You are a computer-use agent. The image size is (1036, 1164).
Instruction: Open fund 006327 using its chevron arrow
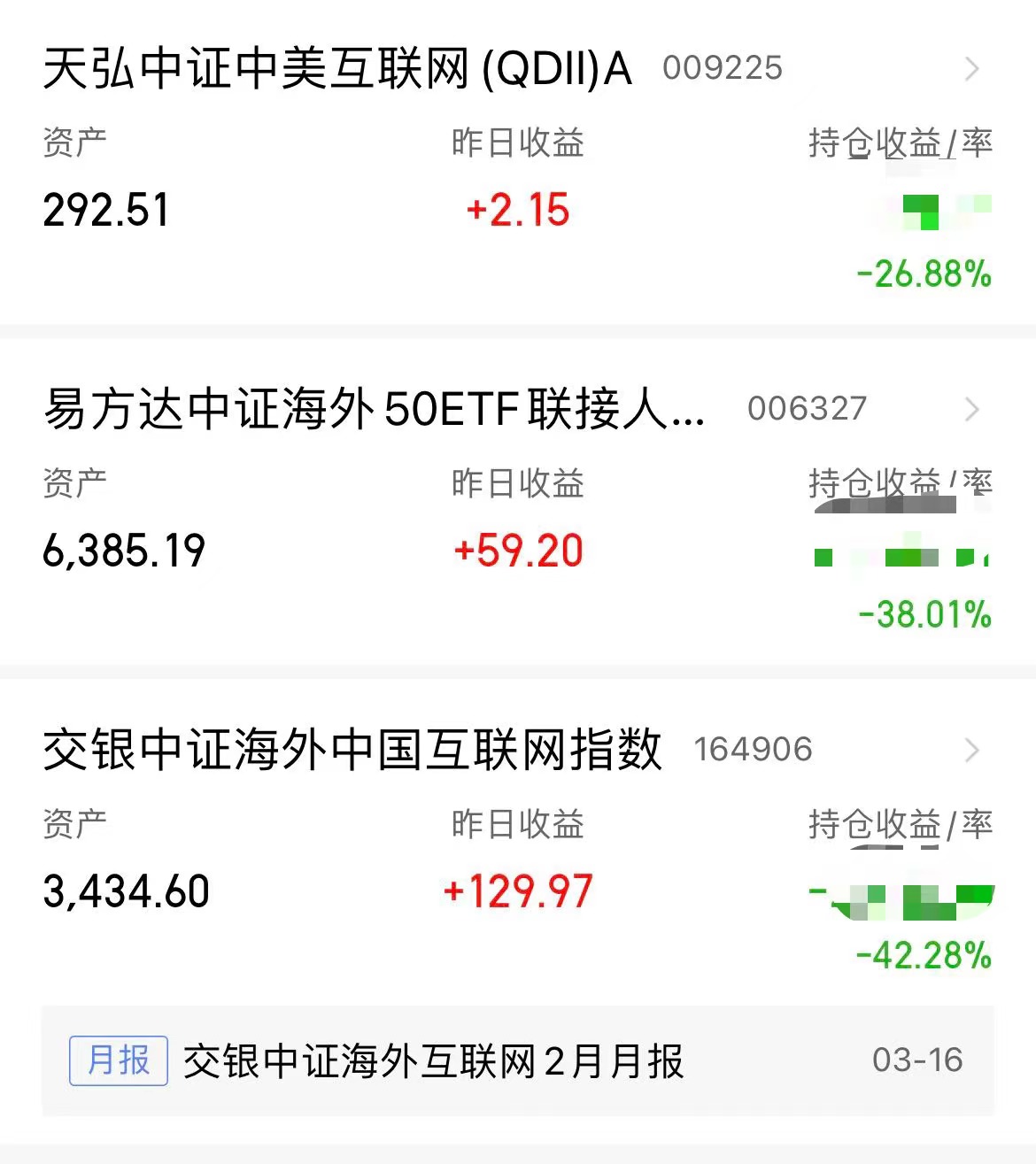(x=972, y=410)
